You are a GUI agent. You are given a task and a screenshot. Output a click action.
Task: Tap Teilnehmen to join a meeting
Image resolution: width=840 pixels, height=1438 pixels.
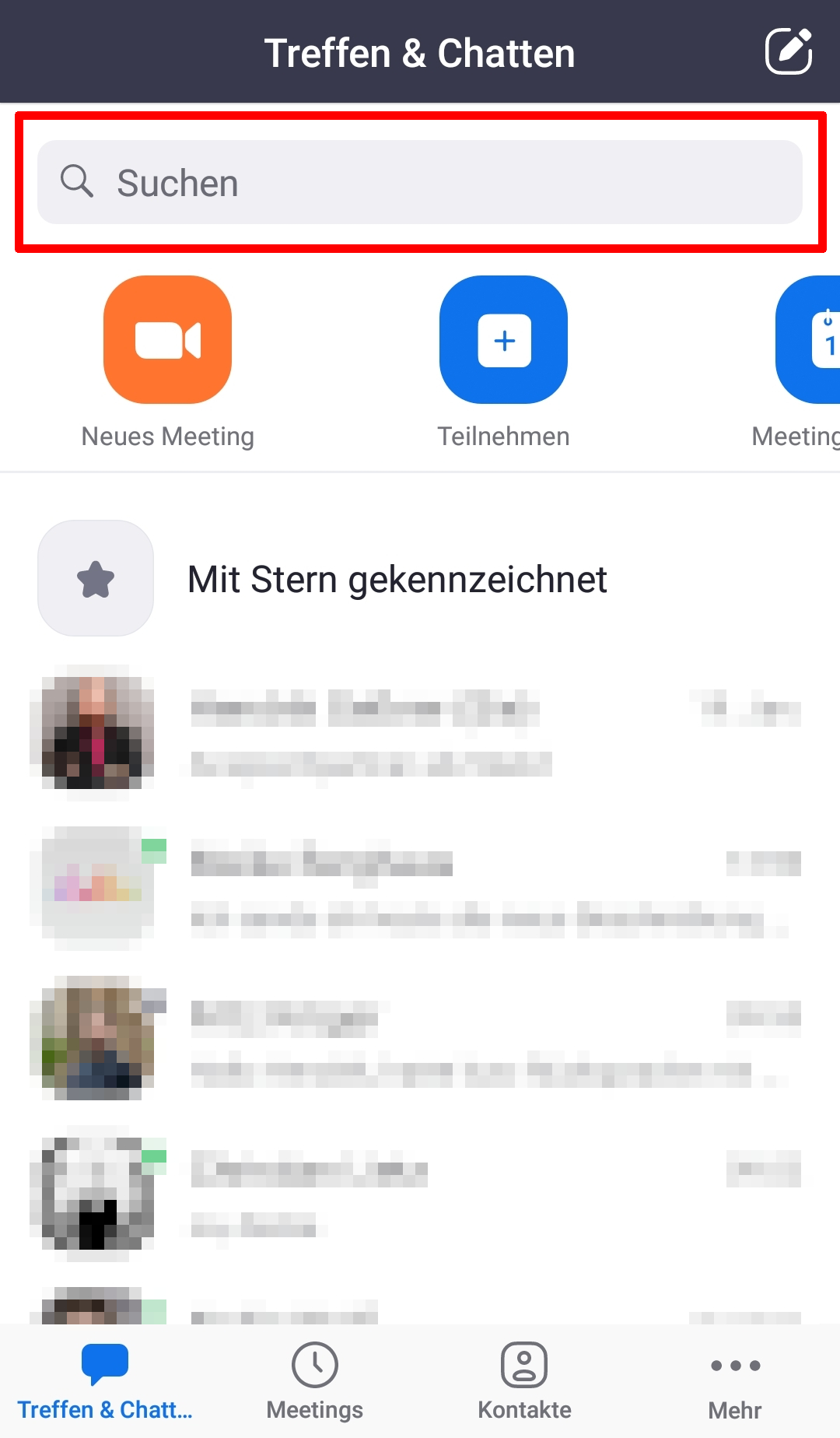pos(503,340)
